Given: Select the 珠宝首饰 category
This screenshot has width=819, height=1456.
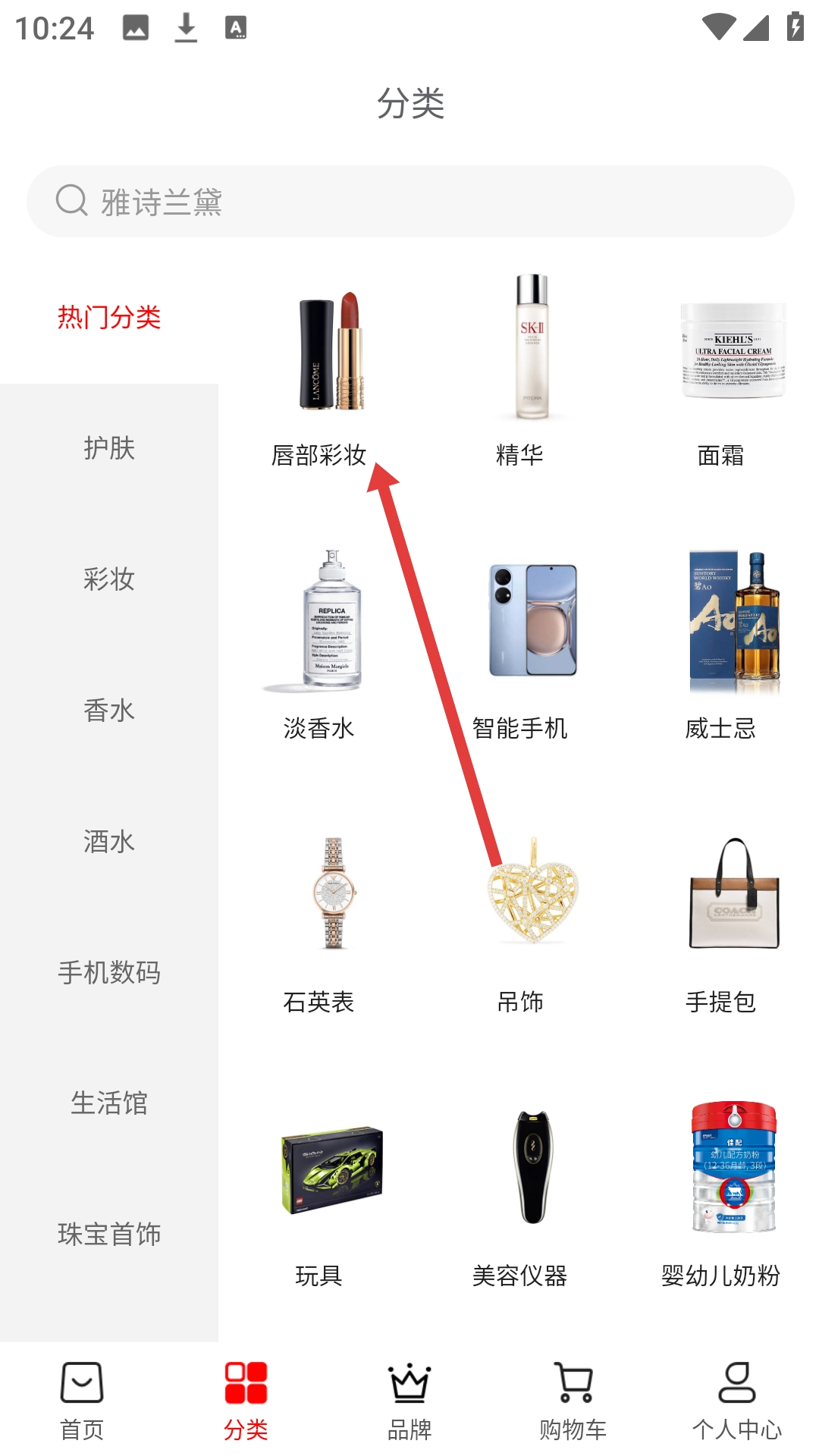Looking at the screenshot, I should pos(109,1235).
